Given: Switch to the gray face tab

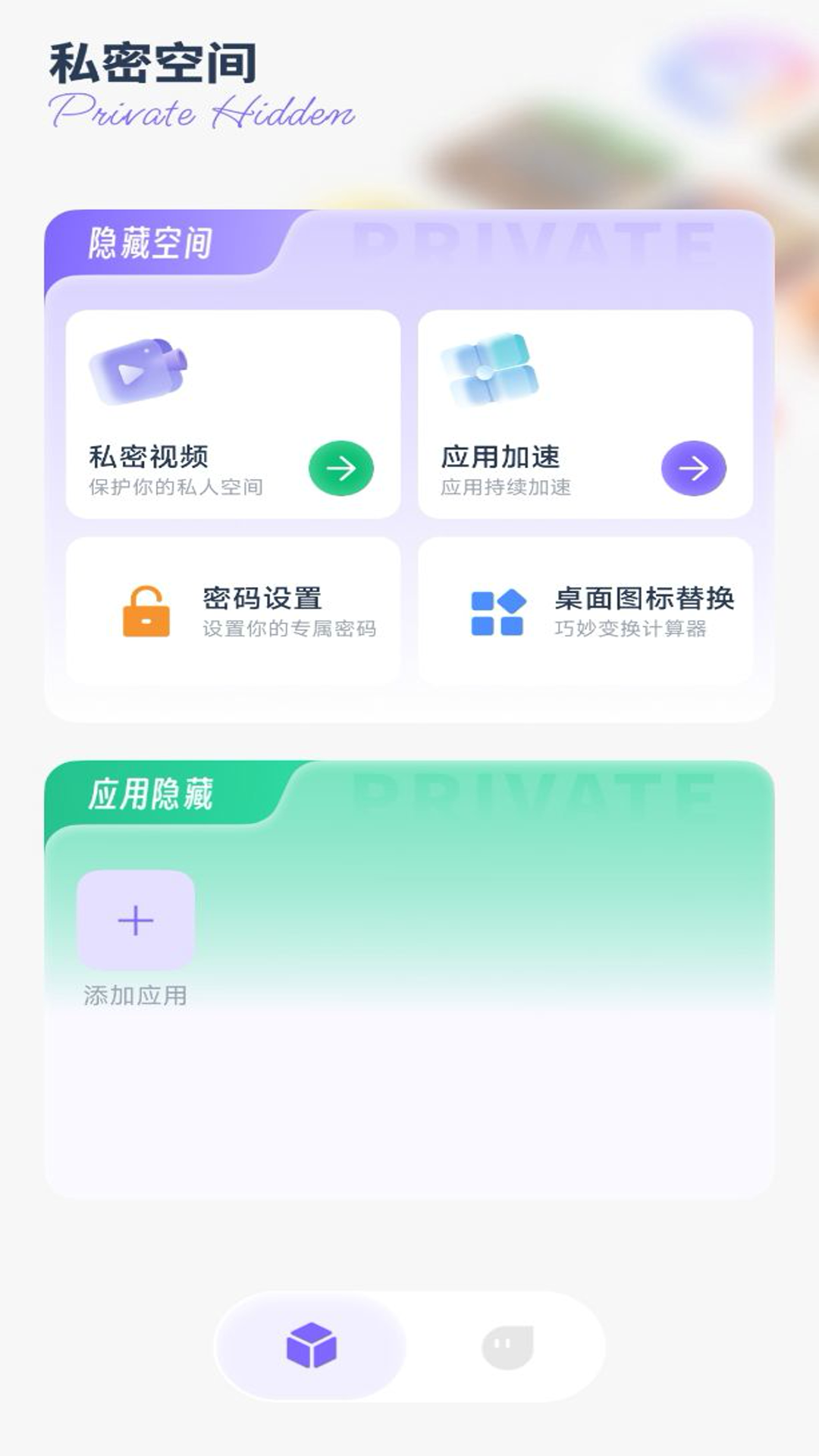Looking at the screenshot, I should point(507,1346).
